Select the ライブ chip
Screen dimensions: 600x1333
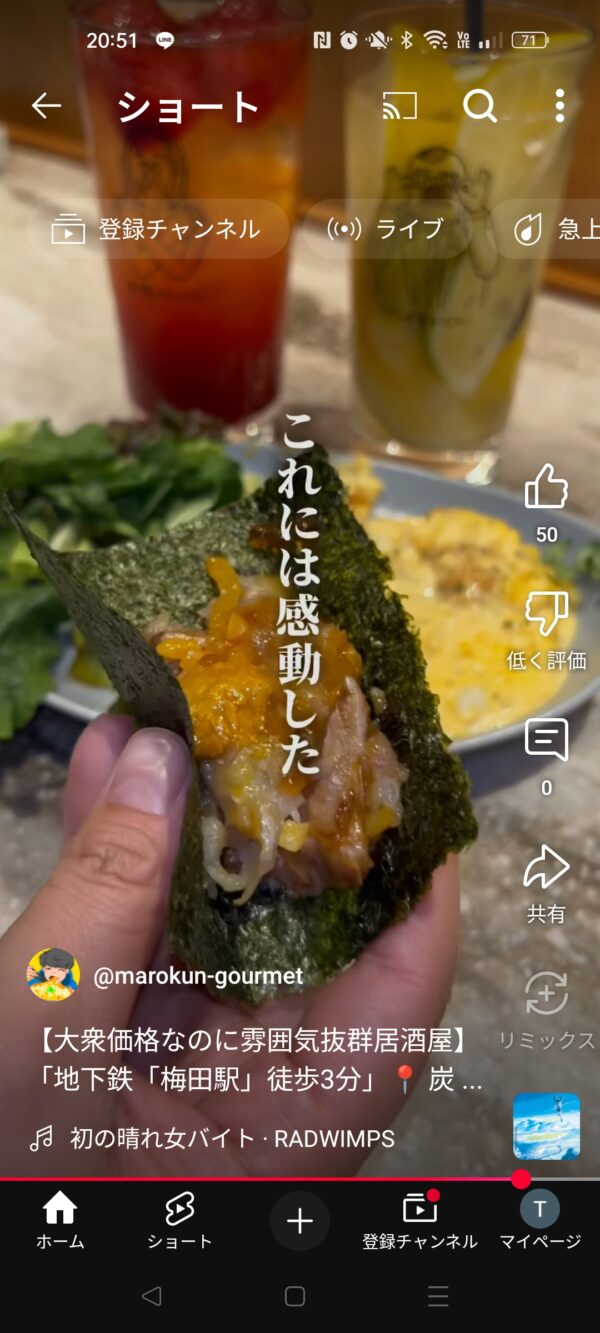coord(386,229)
